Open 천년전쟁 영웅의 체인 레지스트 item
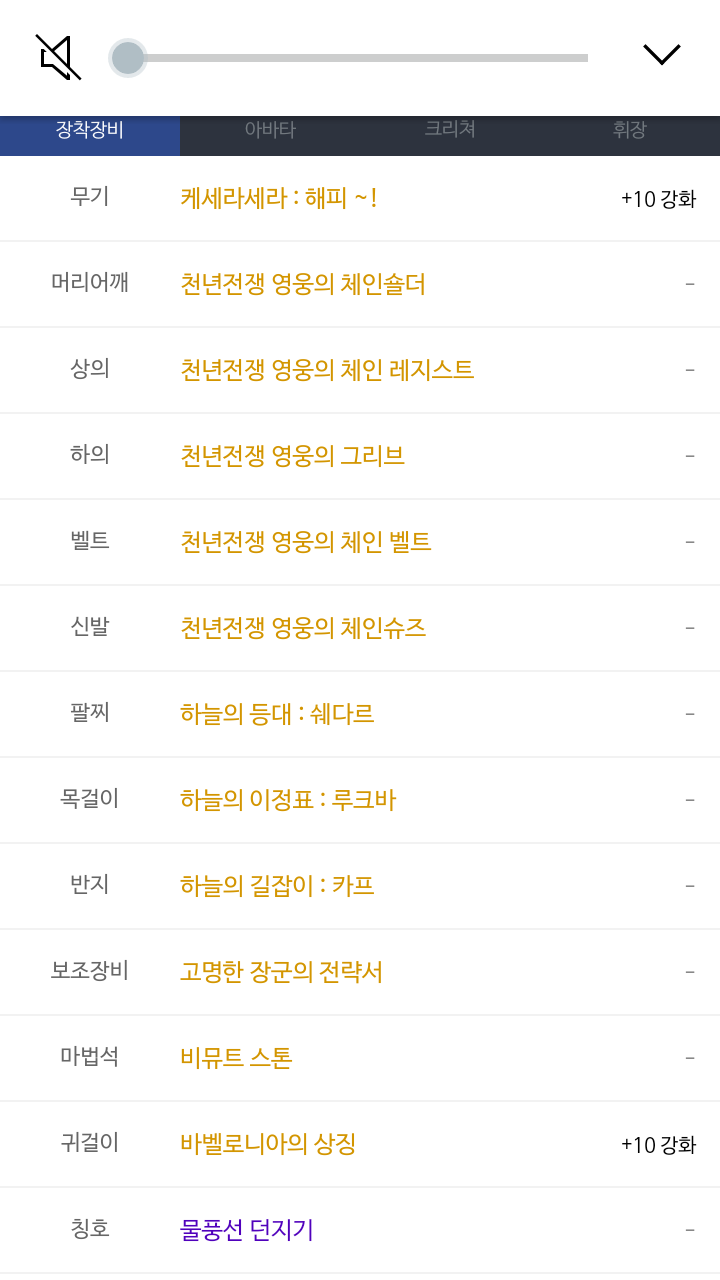Image resolution: width=720 pixels, height=1280 pixels. [327, 370]
